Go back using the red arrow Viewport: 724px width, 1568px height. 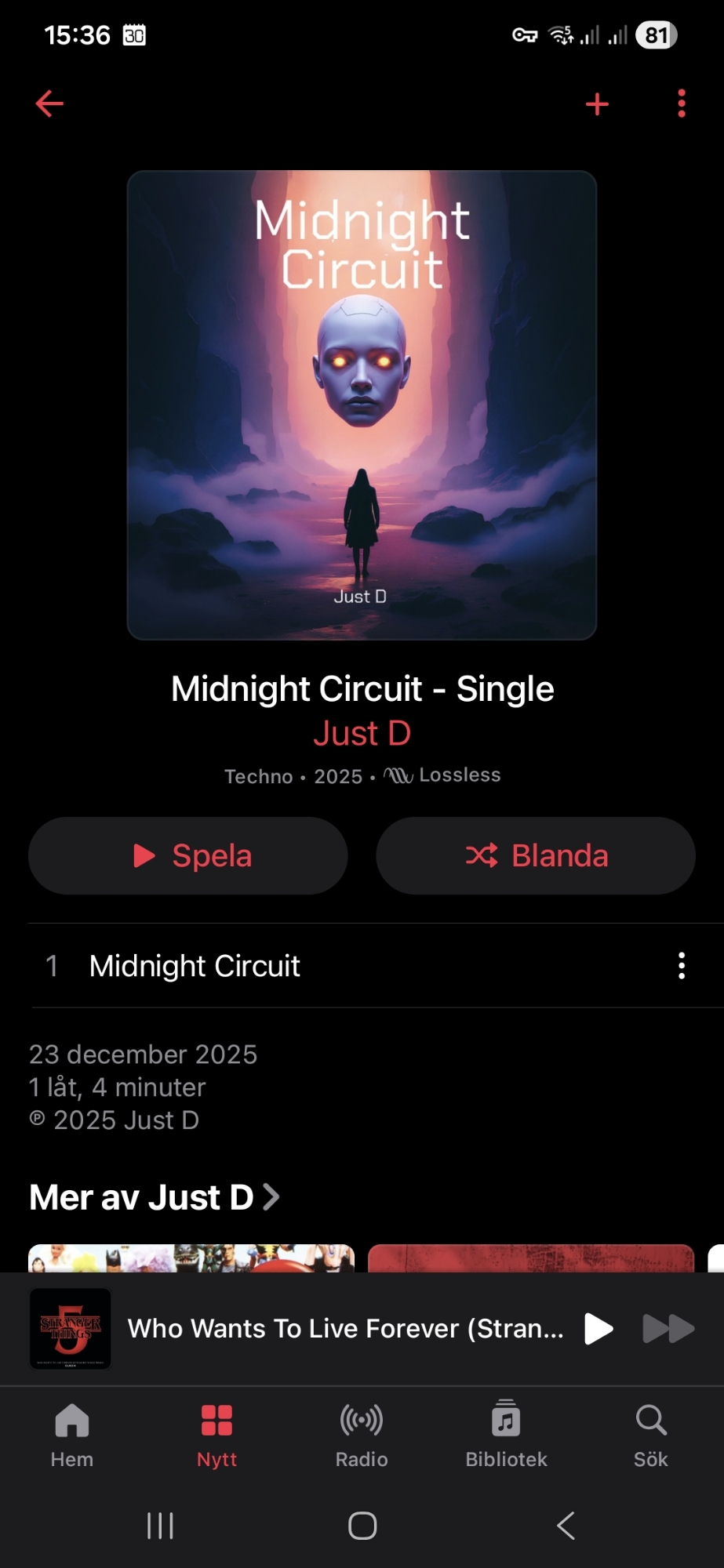[x=49, y=103]
